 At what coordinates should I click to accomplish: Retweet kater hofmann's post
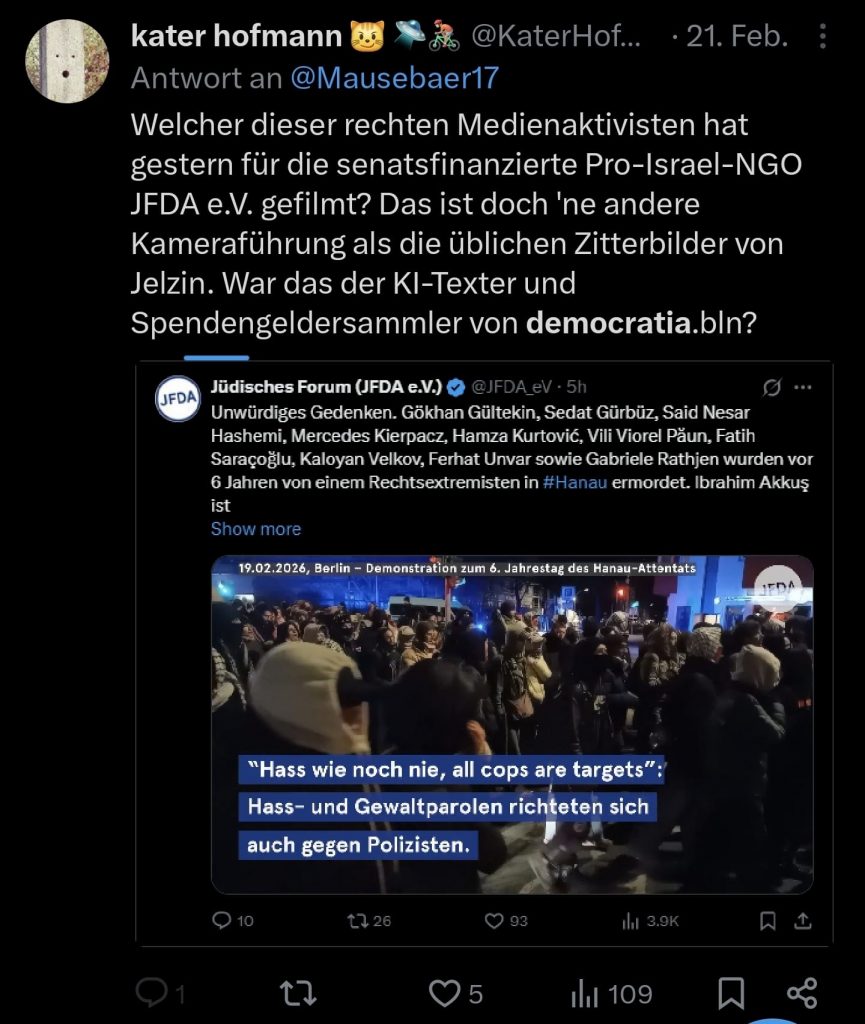point(297,993)
